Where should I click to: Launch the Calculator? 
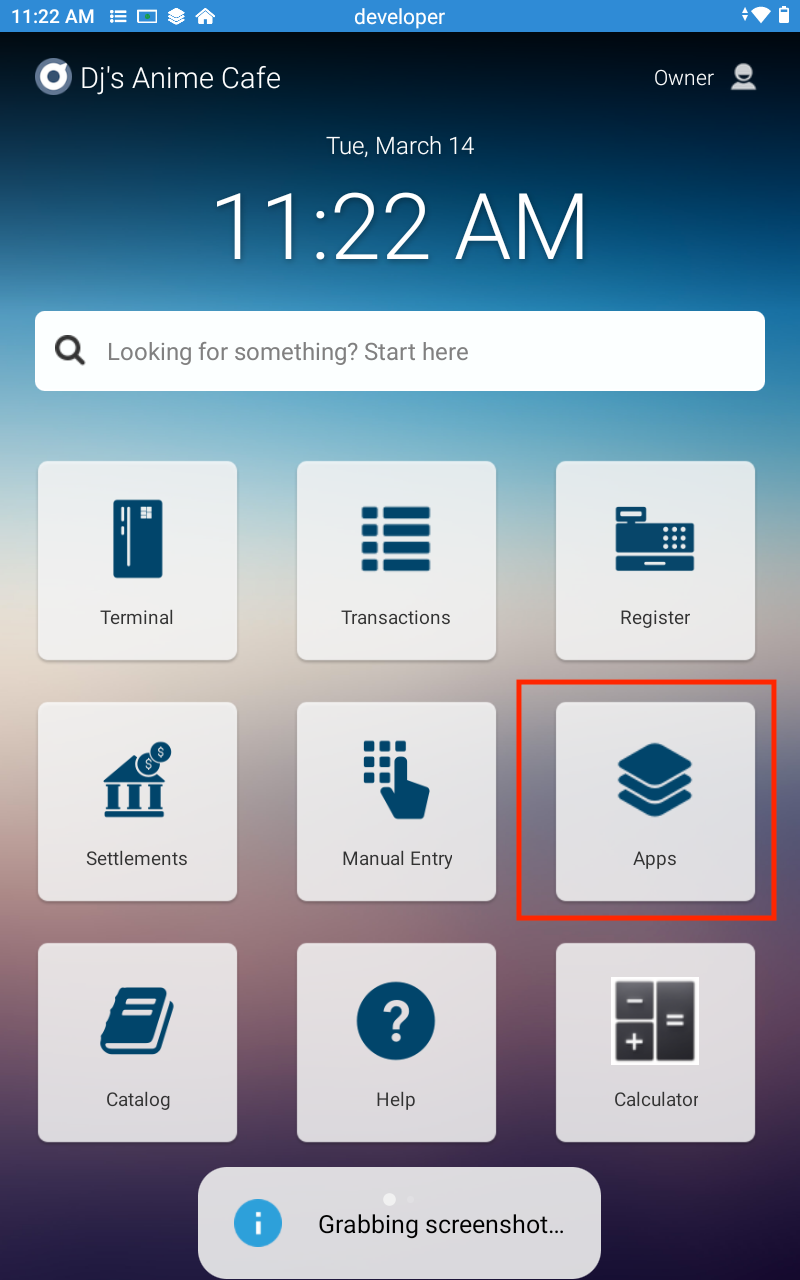point(655,1042)
